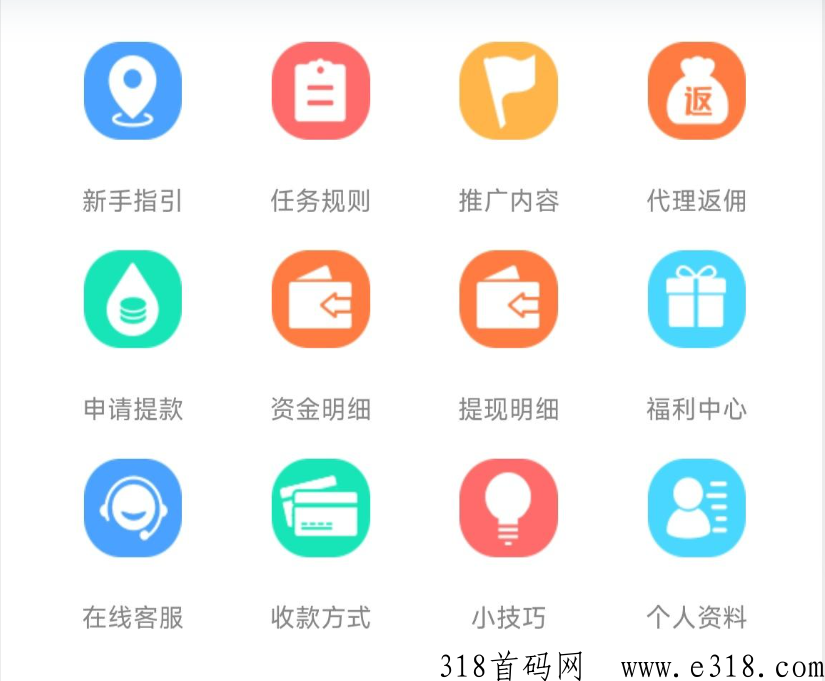The width and height of the screenshot is (825, 681).
Task: Select 申请提款 to request a withdrawal
Action: tap(133, 299)
